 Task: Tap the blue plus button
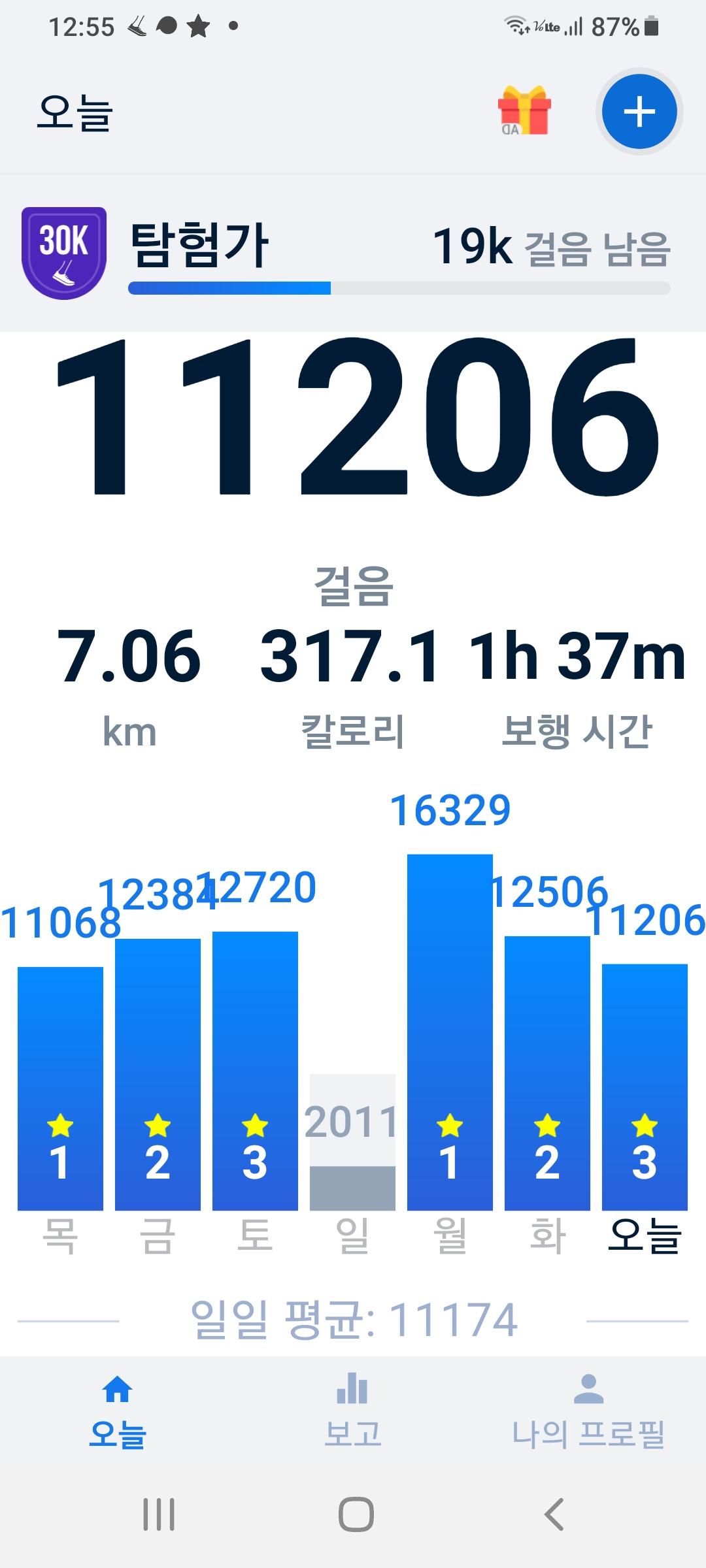pyautogui.click(x=639, y=112)
